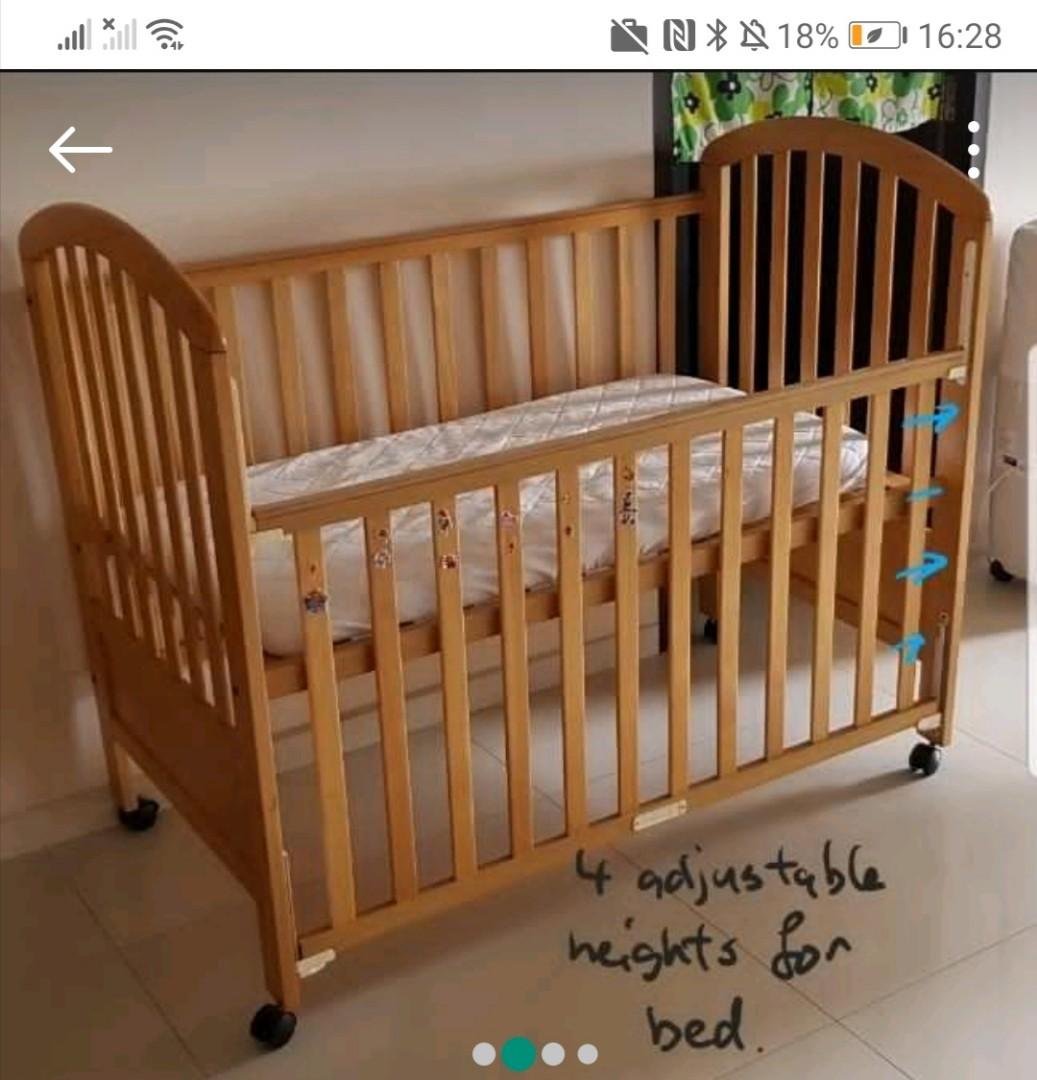
Task: Select the last page indicator dot
Action: 587,1053
